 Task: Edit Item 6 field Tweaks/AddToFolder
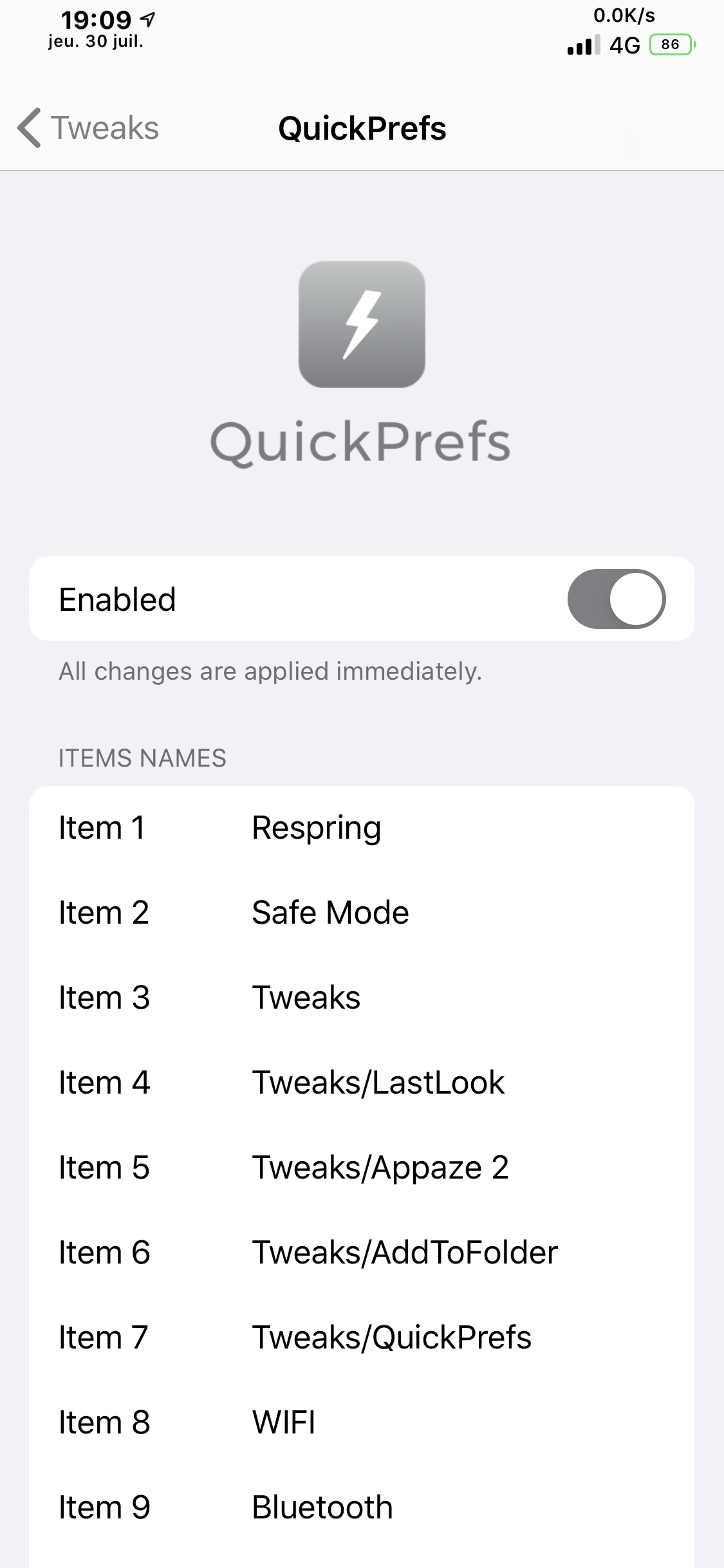[457, 1253]
